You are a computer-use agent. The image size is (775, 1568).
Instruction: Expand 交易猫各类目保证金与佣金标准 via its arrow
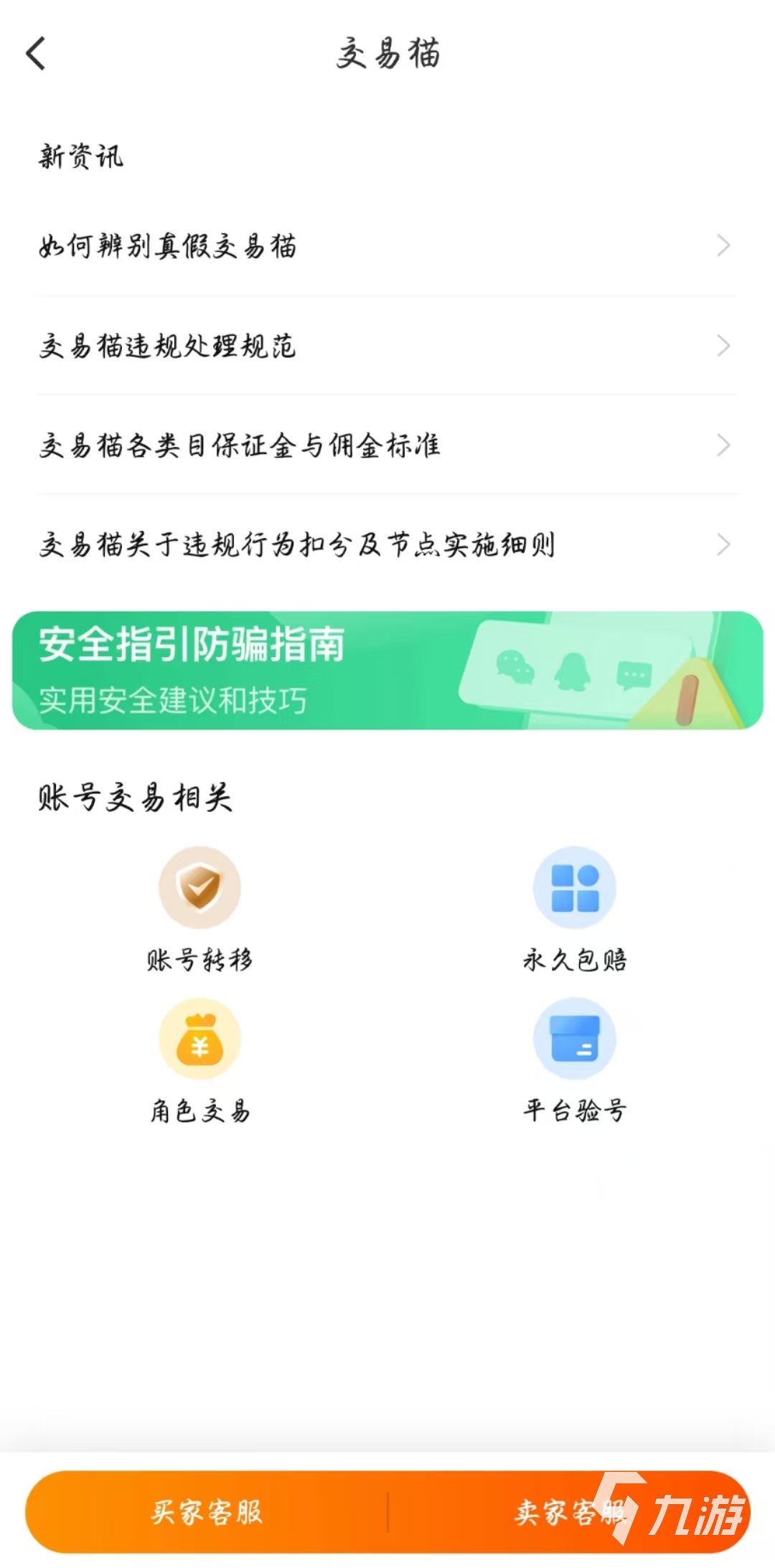(x=725, y=445)
